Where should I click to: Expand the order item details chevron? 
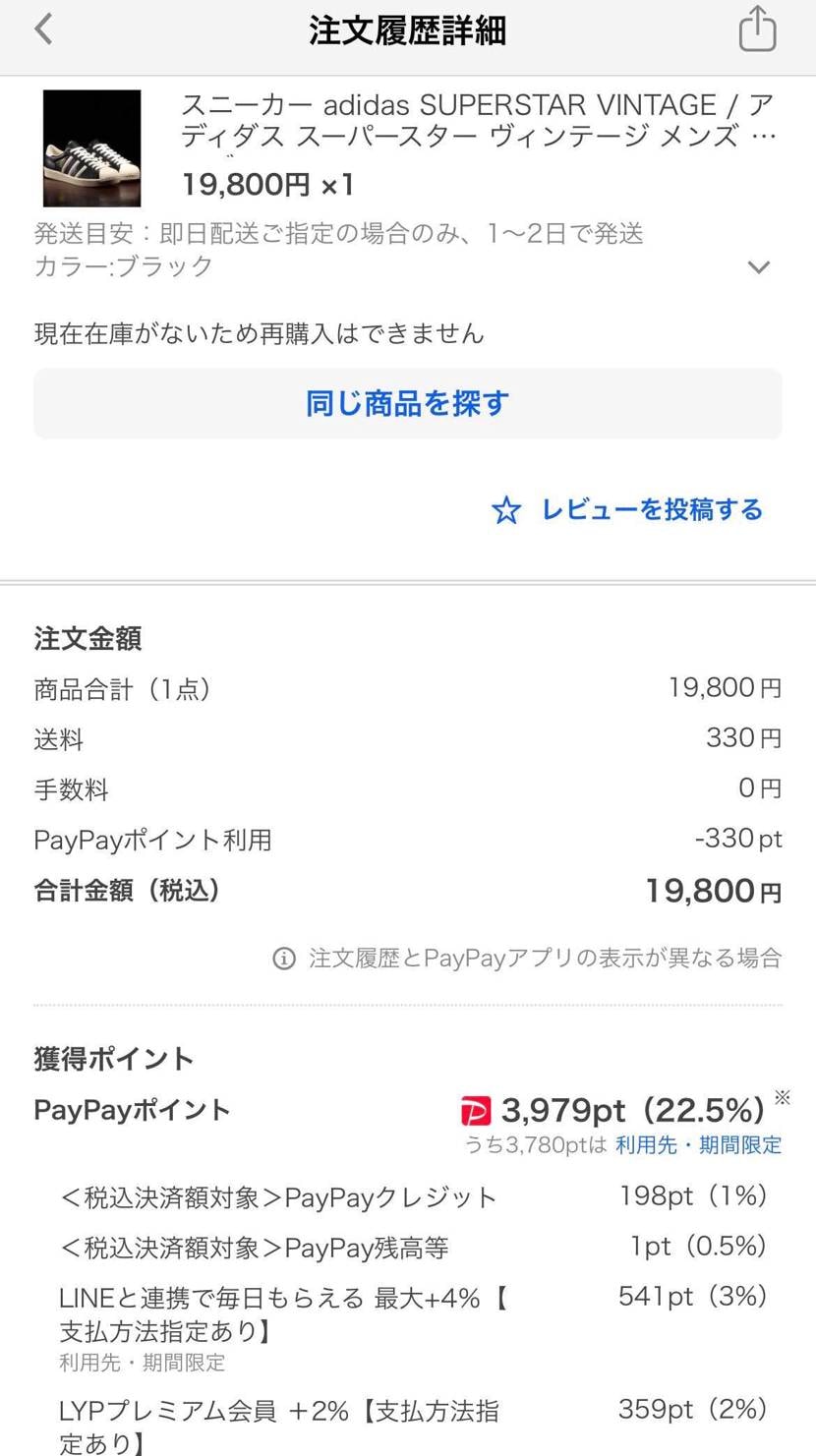click(x=757, y=266)
